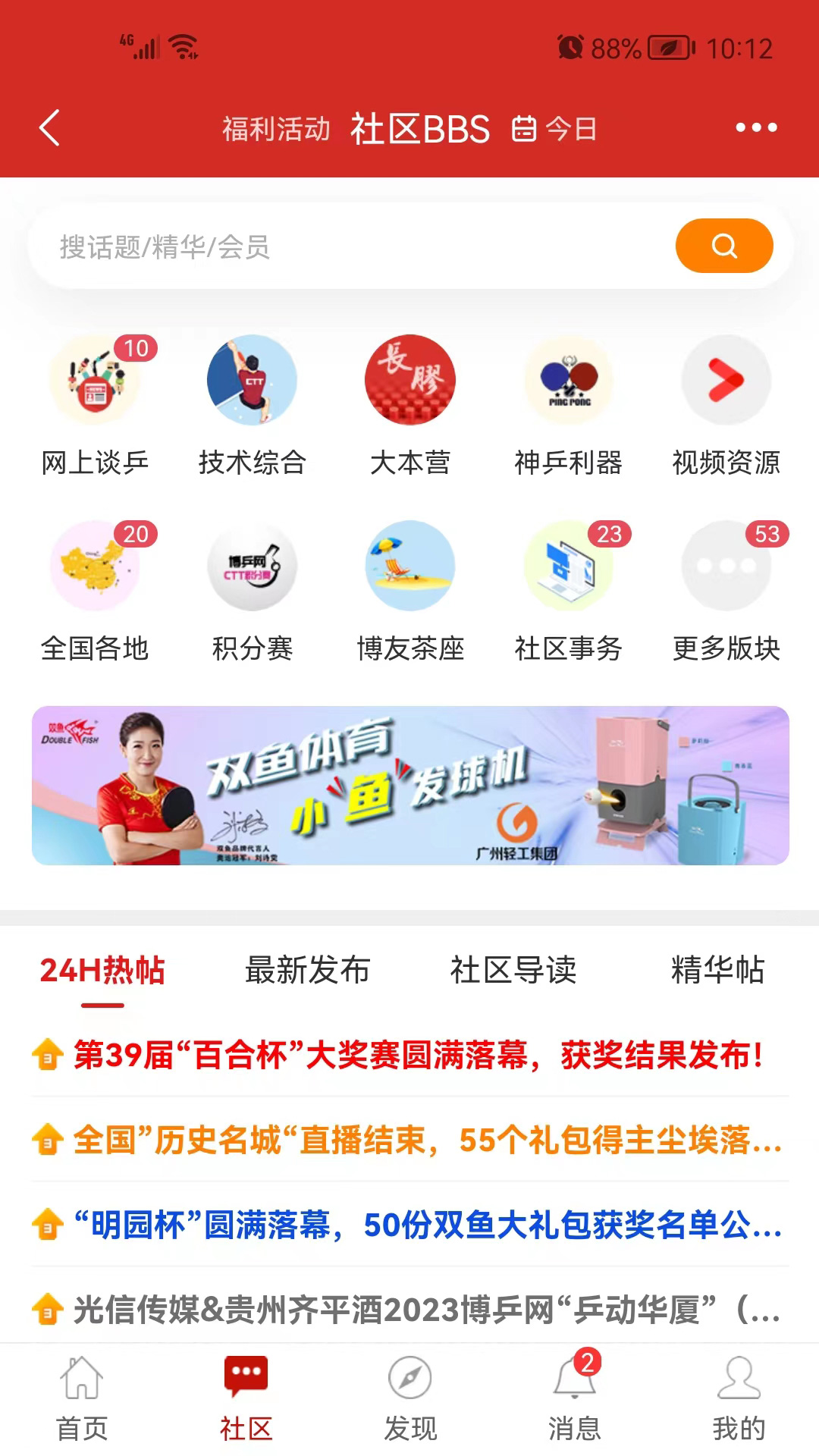Open the 双鱼体育 发球机 banner
819x1456 pixels.
tap(410, 786)
